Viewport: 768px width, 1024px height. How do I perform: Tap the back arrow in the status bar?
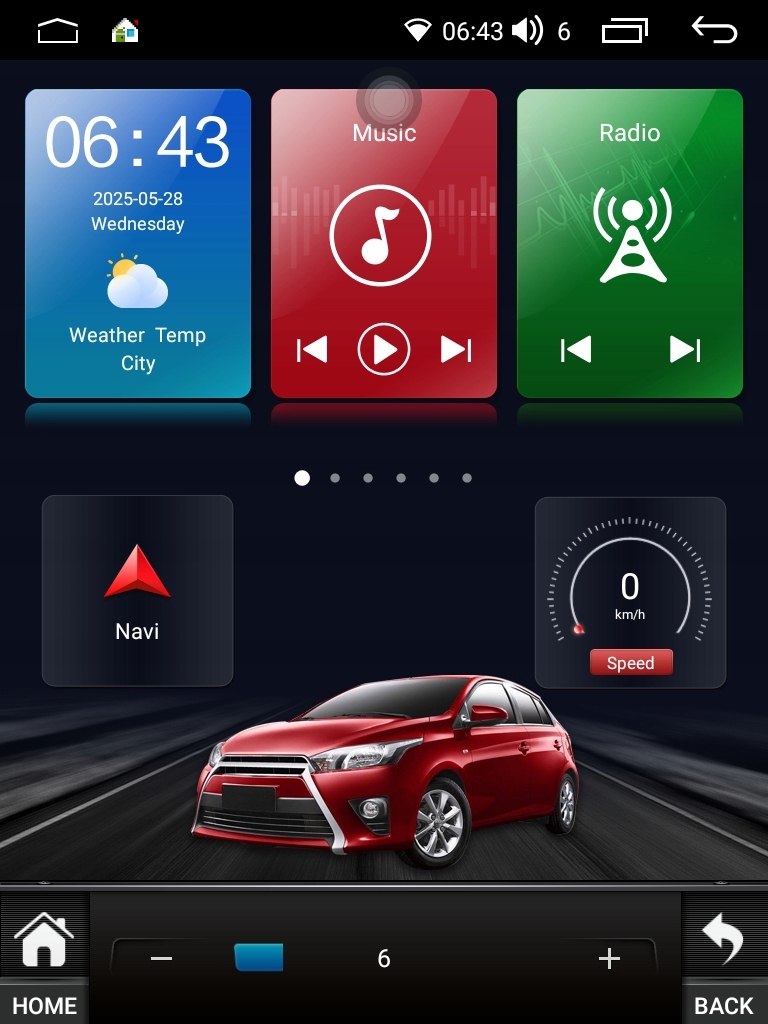(x=714, y=30)
